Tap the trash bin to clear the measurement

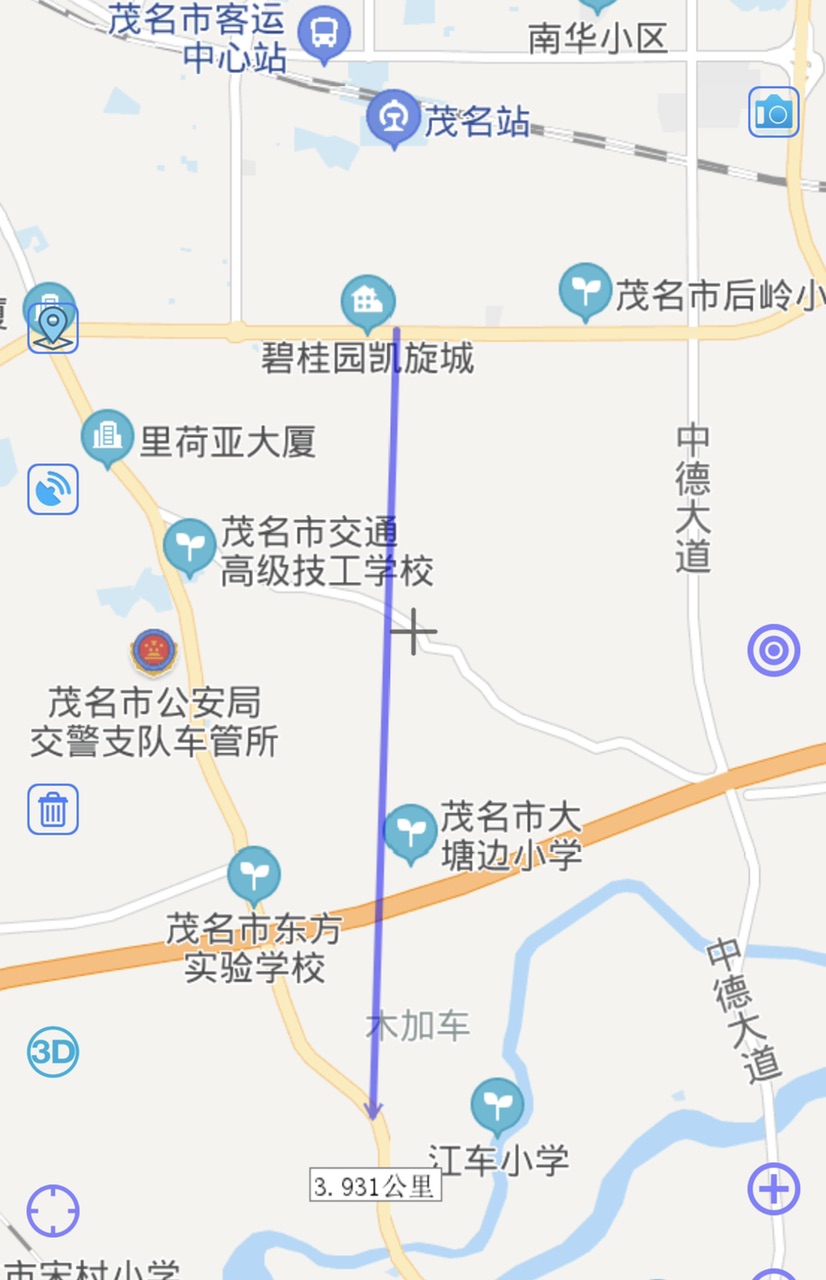pyautogui.click(x=53, y=809)
